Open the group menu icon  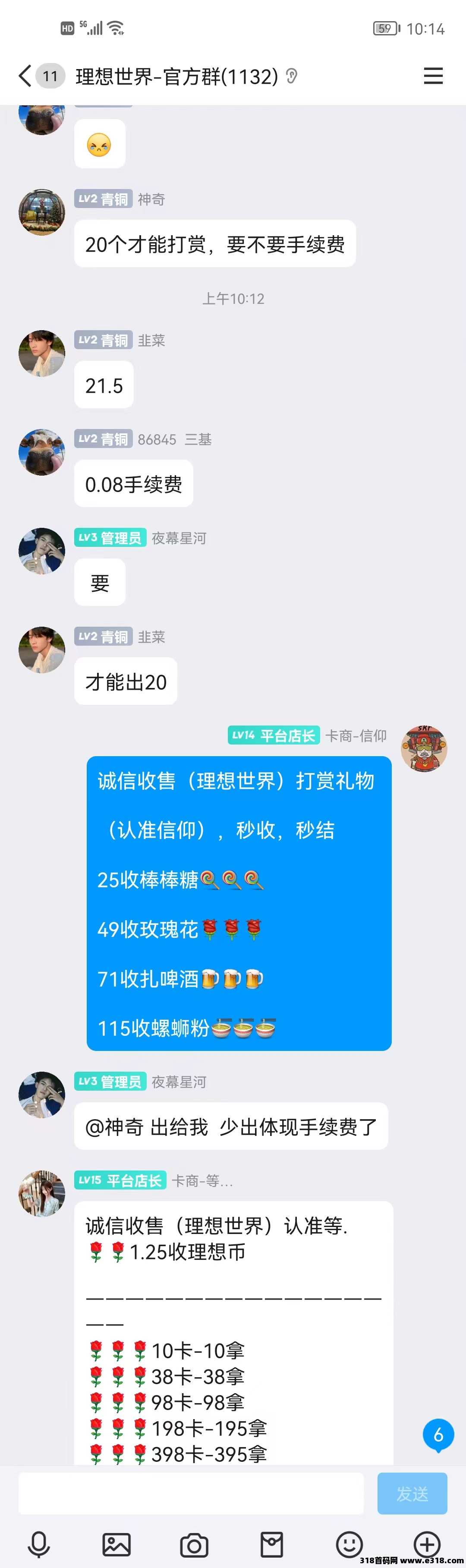coord(432,76)
